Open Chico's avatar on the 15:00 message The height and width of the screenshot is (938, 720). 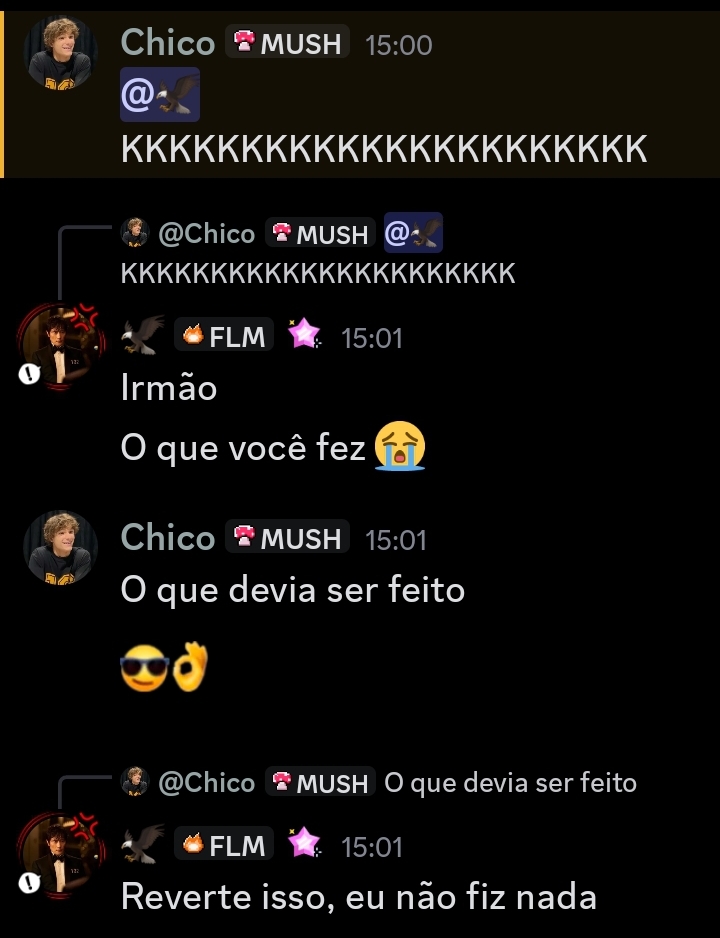pyautogui.click(x=60, y=55)
